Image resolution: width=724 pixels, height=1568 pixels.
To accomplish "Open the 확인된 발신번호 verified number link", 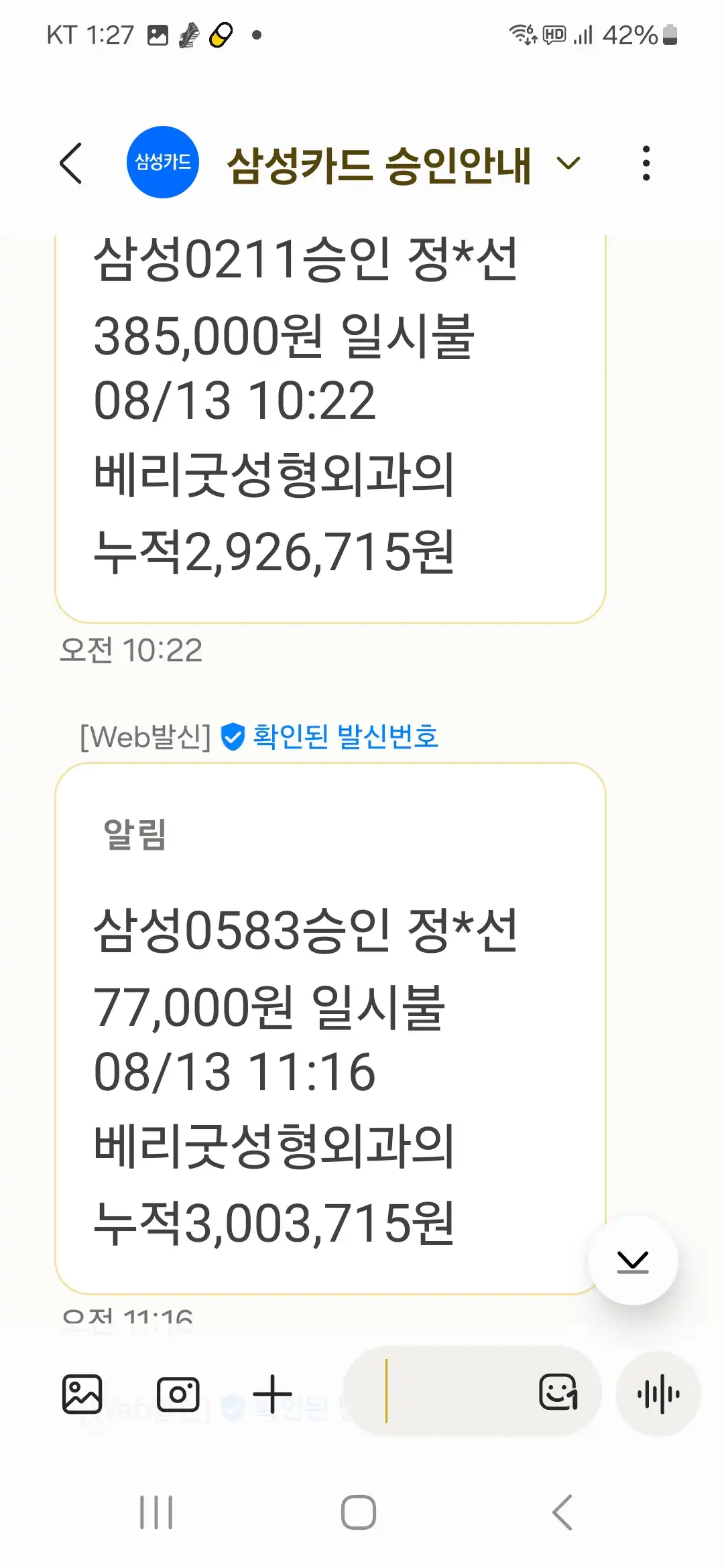I will [345, 737].
